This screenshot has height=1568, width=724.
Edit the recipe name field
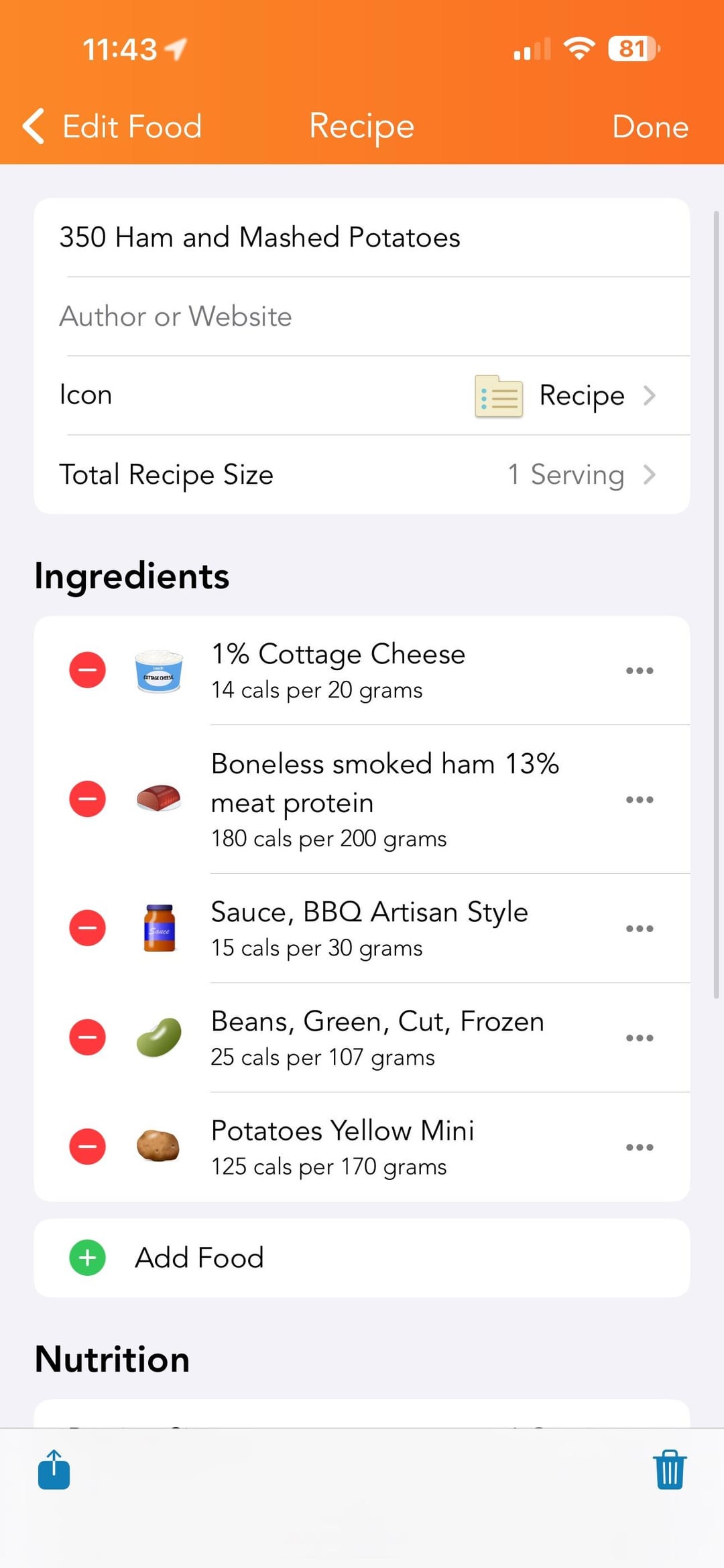point(362,238)
